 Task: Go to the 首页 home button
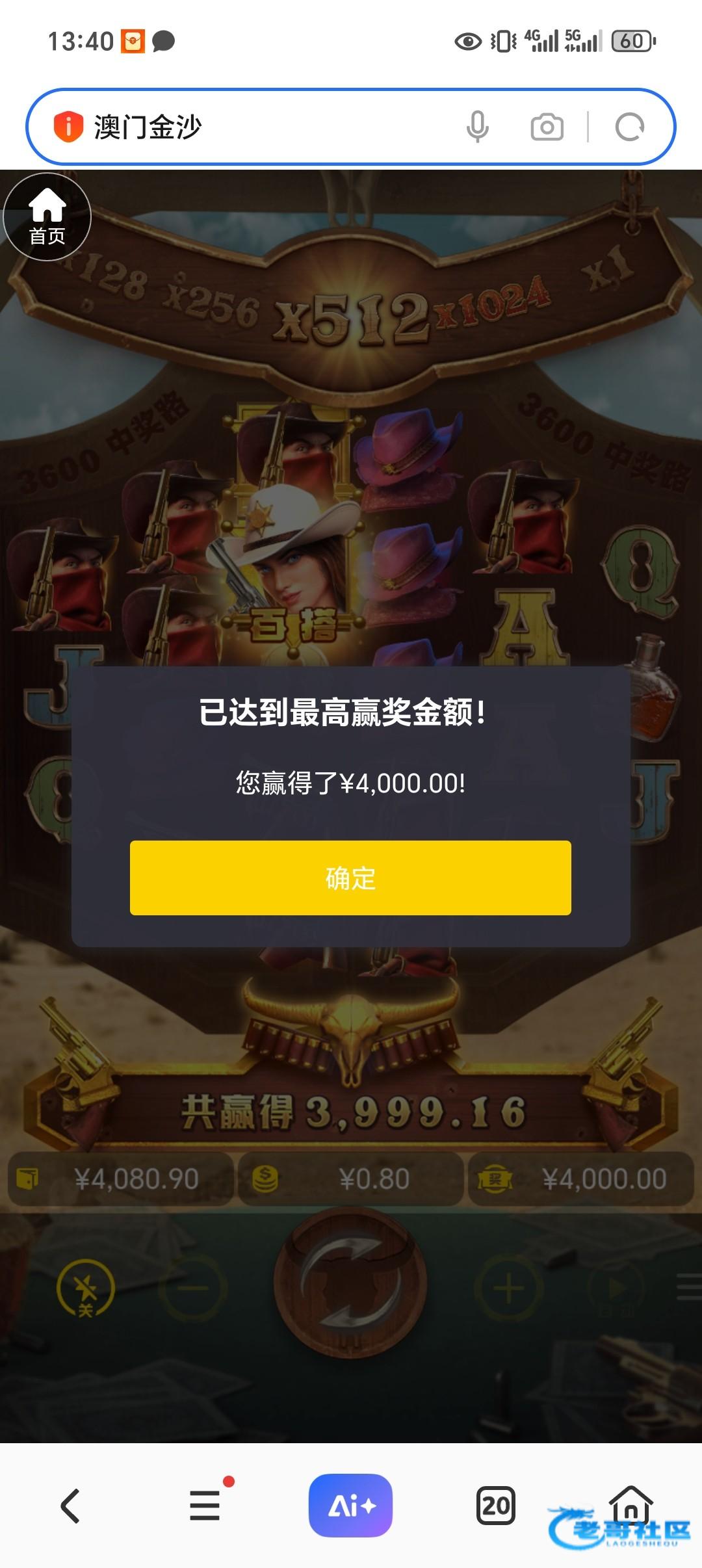click(x=47, y=217)
